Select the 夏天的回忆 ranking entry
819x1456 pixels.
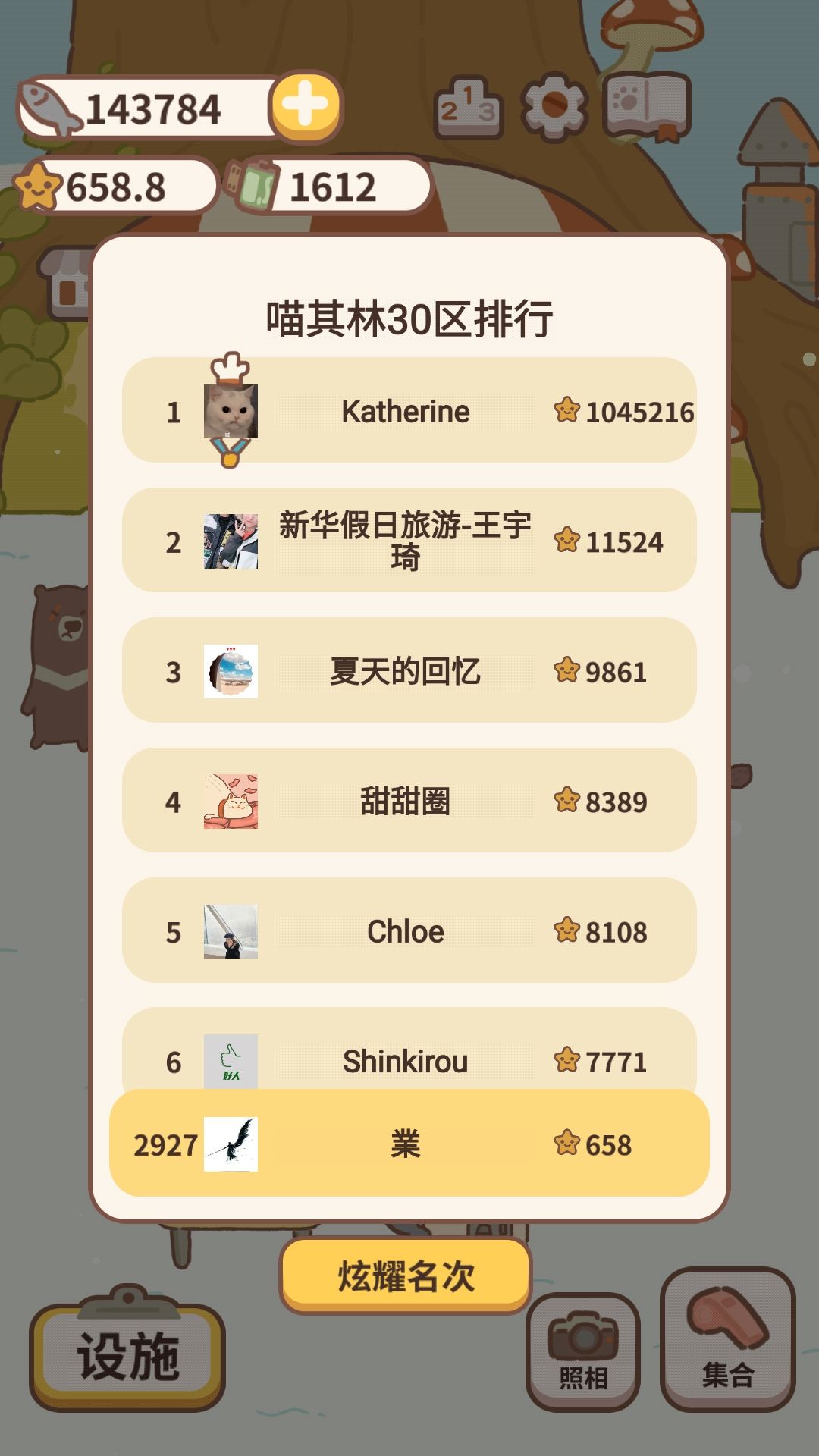pos(409,670)
